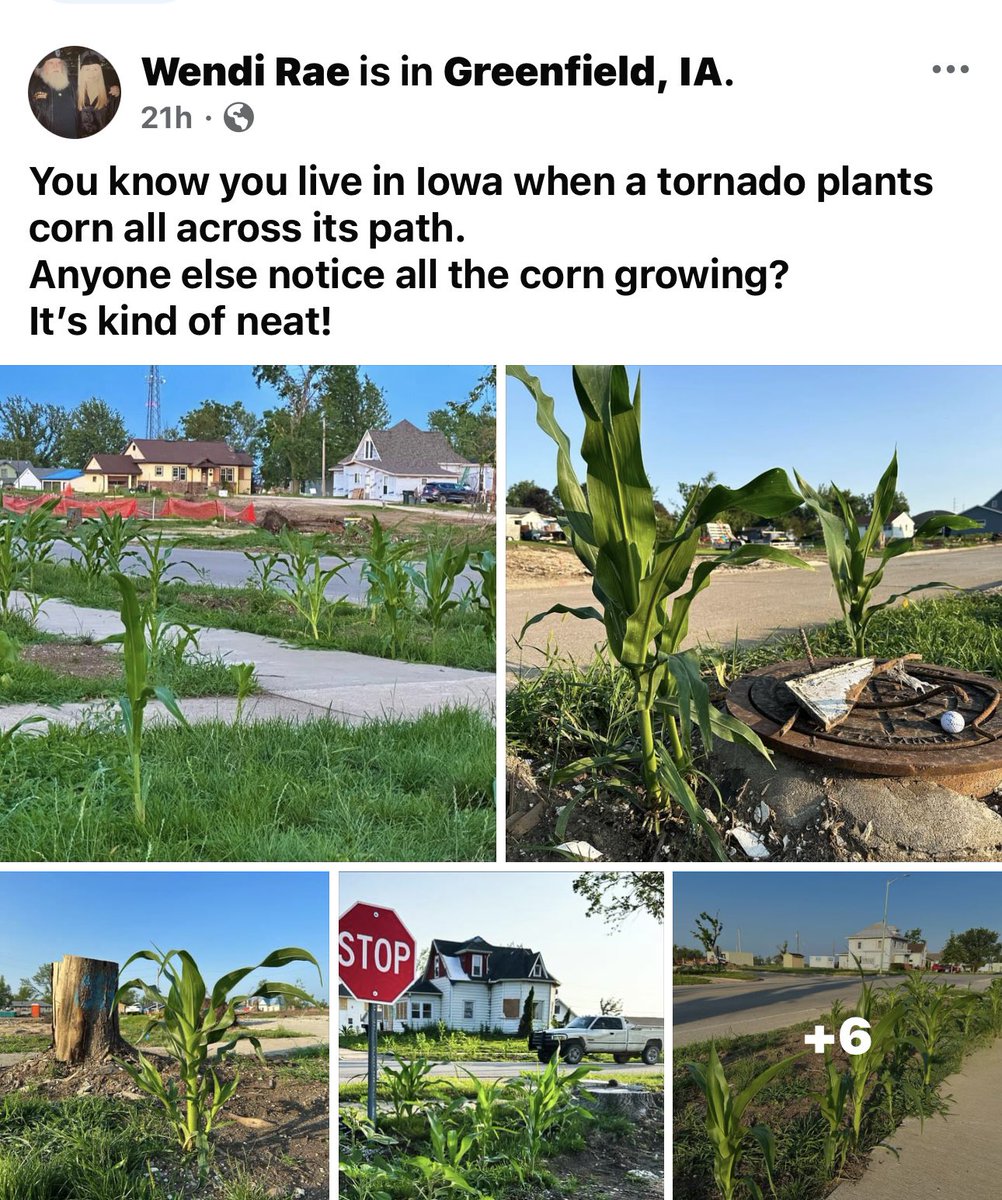Image resolution: width=1002 pixels, height=1200 pixels.
Task: Show the +6 remaining photos
Action: 837,1034
